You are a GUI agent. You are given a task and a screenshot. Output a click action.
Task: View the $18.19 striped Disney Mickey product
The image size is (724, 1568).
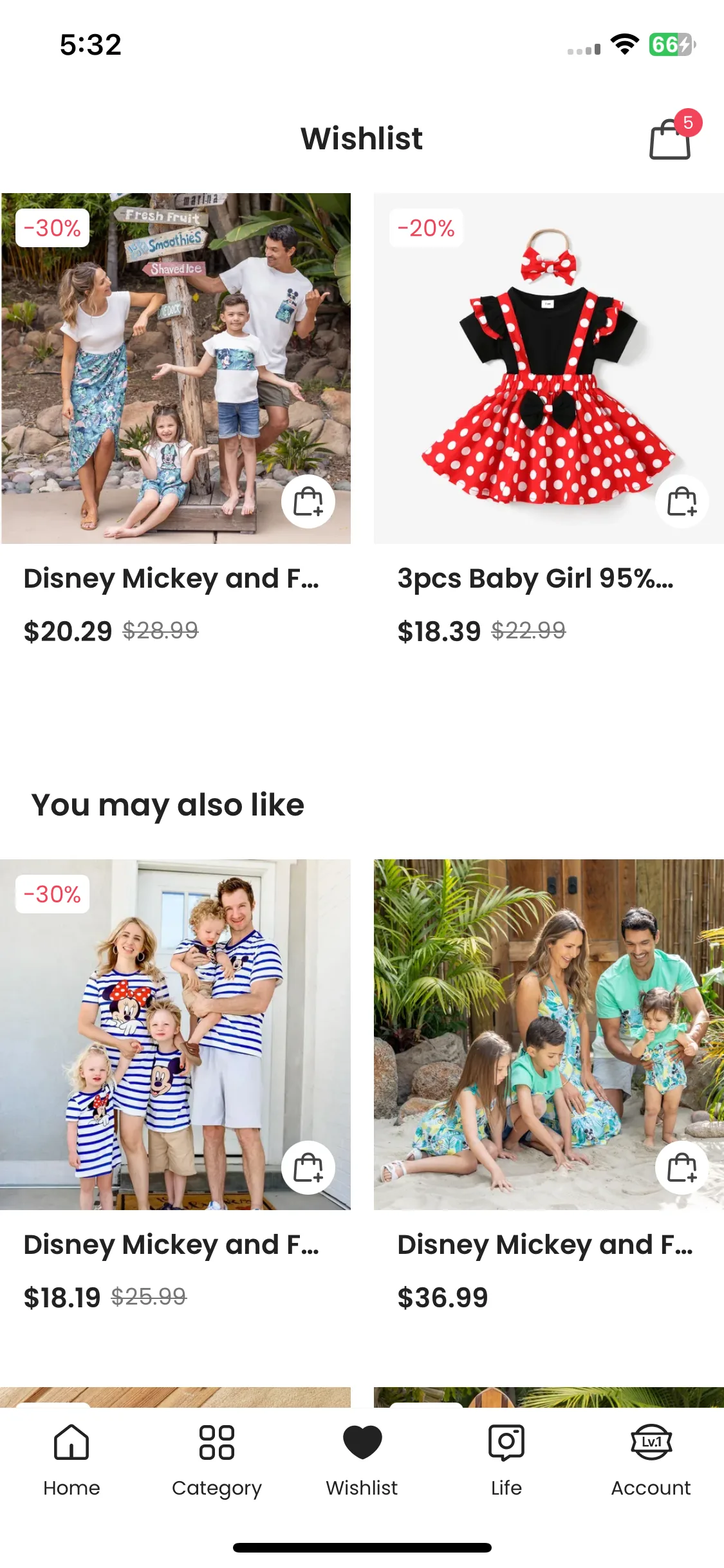(175, 1034)
